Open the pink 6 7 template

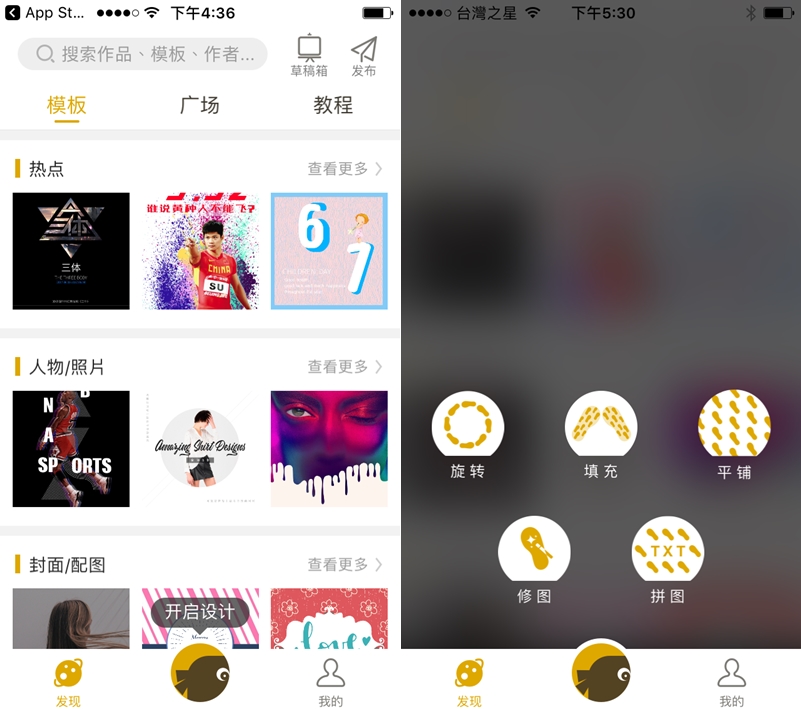(x=329, y=251)
